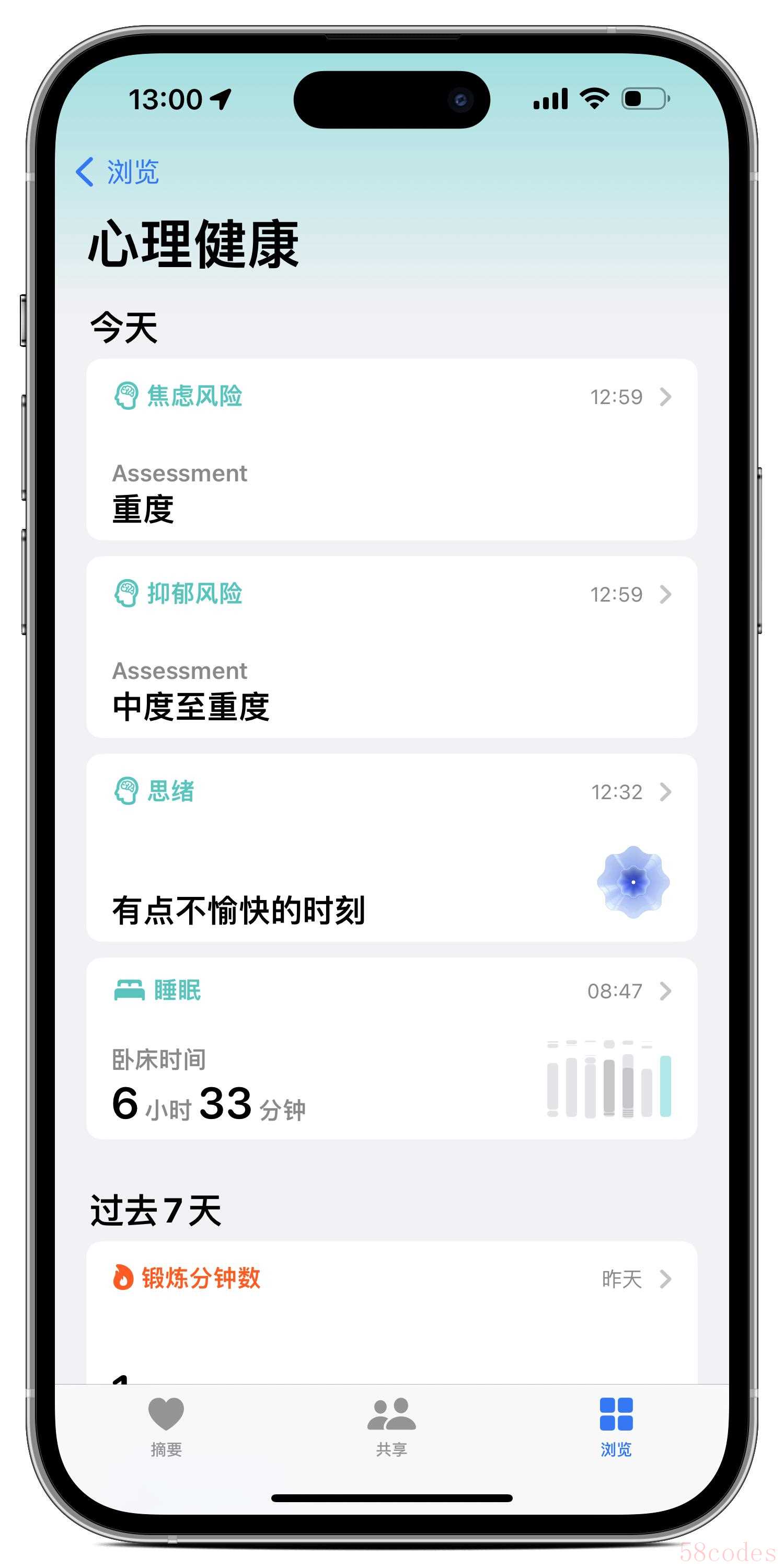Go back to 浏览

click(118, 171)
